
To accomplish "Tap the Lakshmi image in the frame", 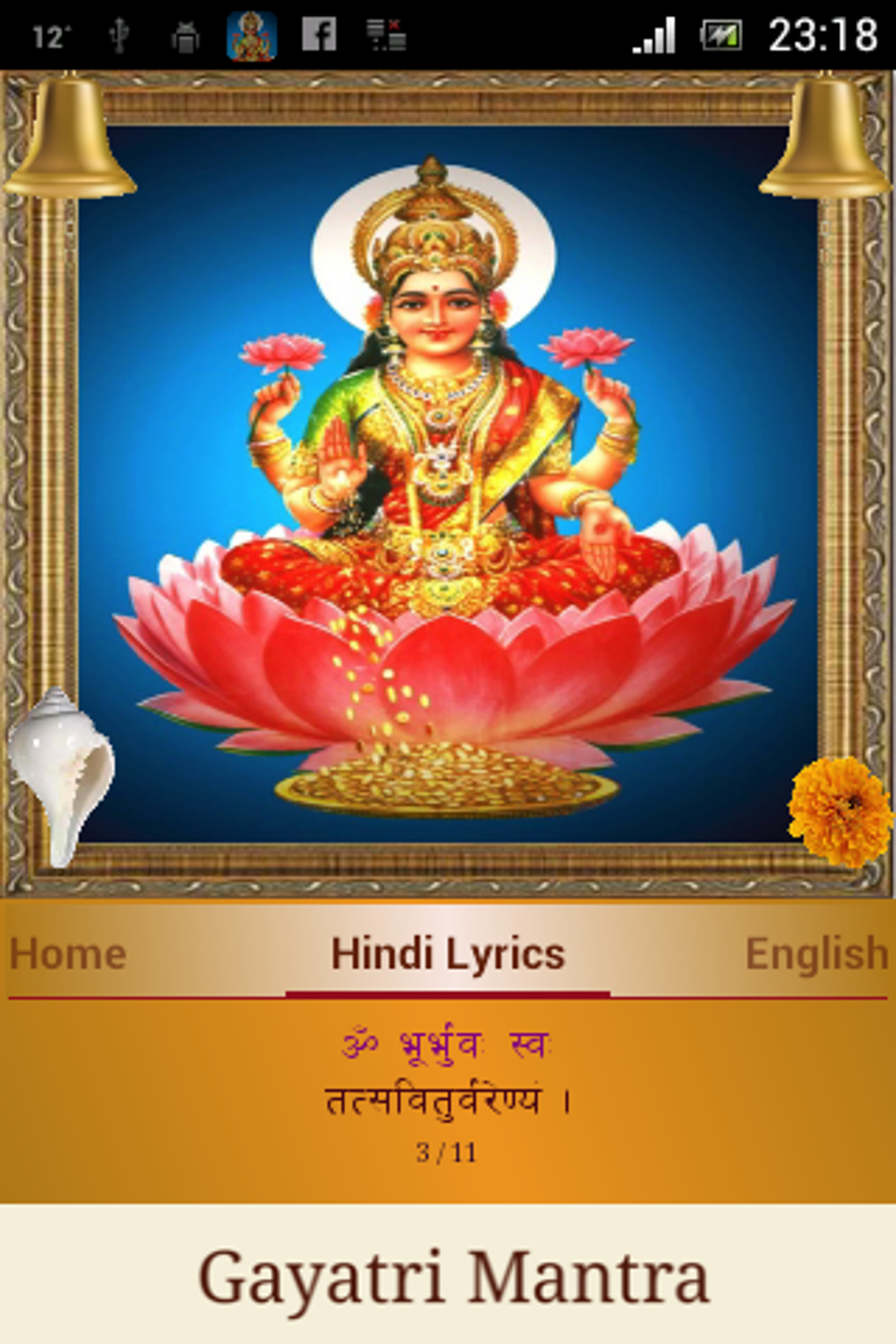I will click(x=439, y=483).
